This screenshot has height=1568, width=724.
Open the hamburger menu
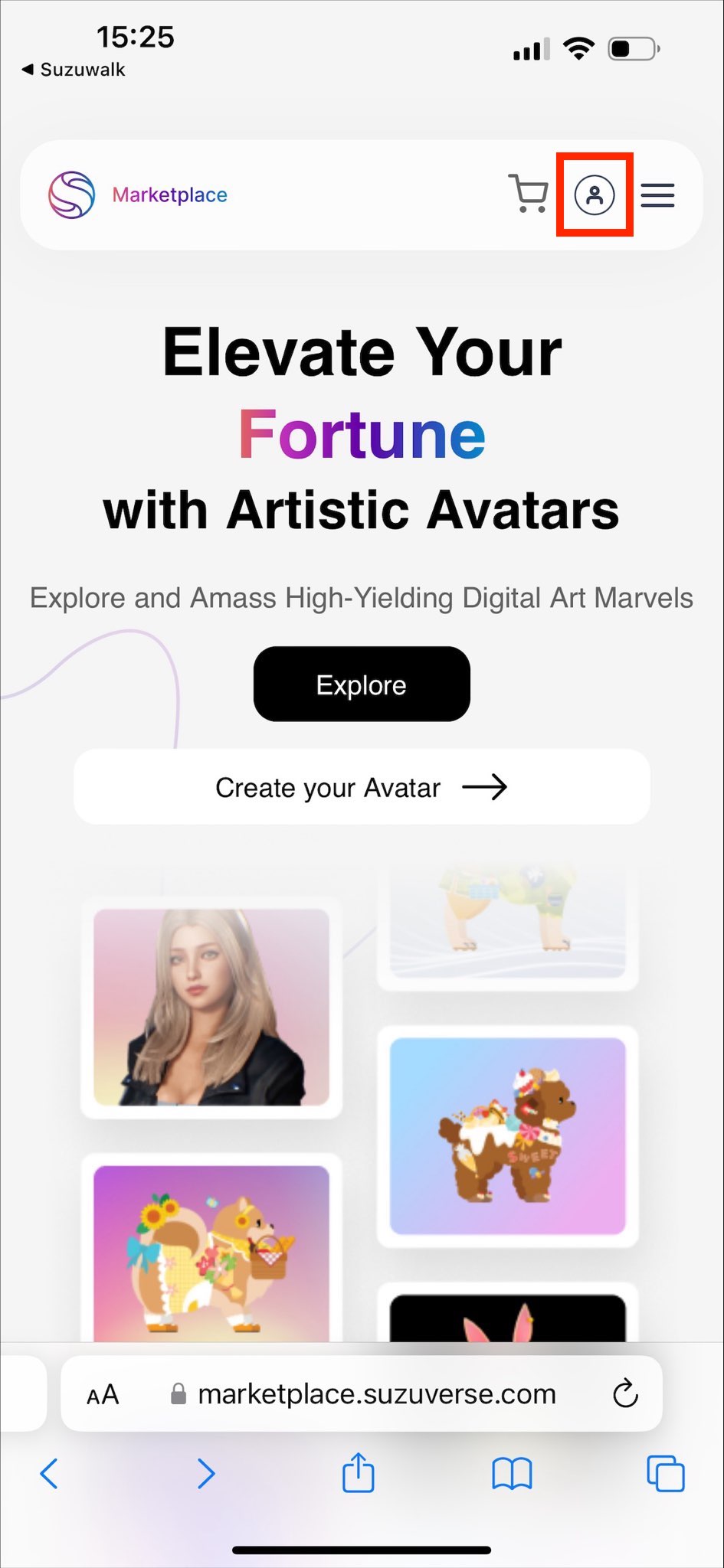click(657, 195)
